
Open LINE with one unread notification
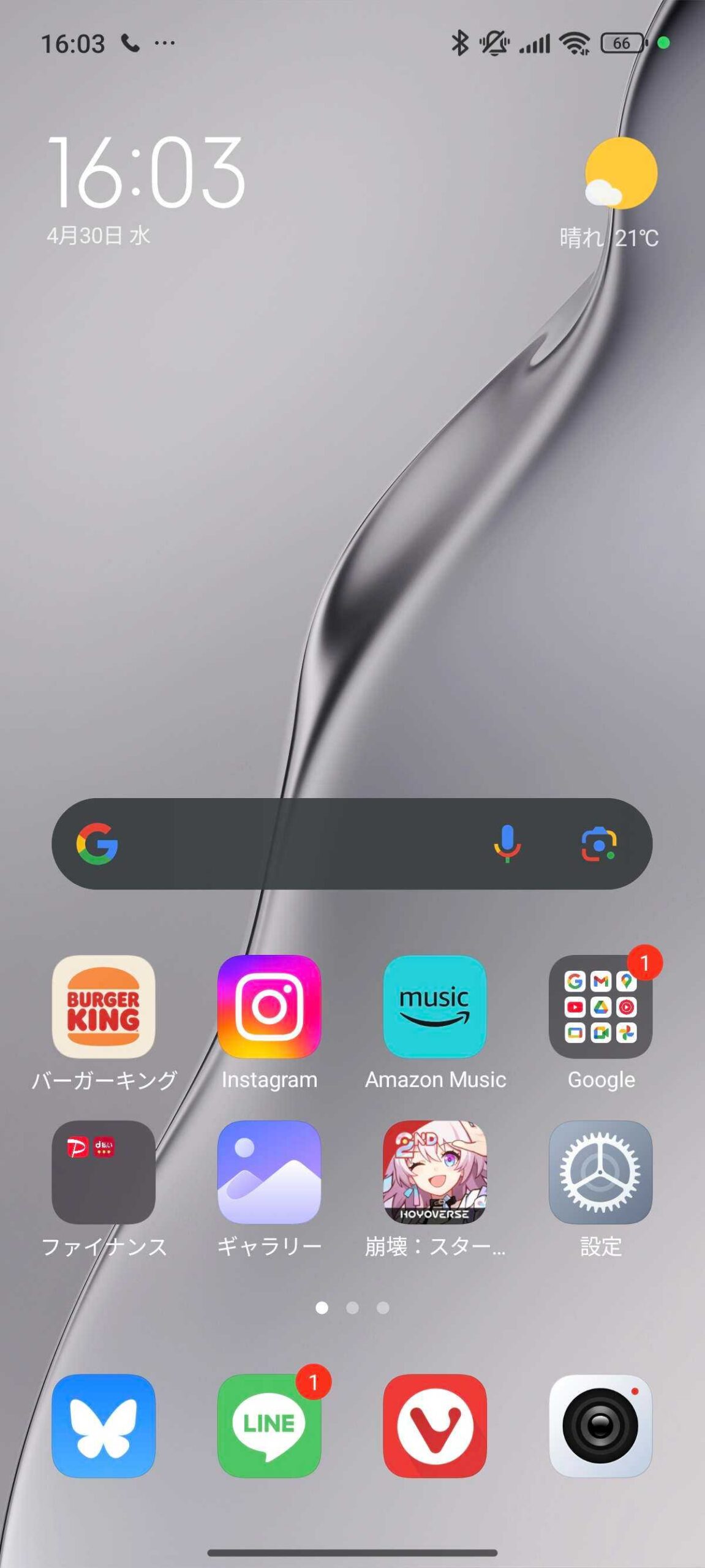click(x=270, y=1426)
